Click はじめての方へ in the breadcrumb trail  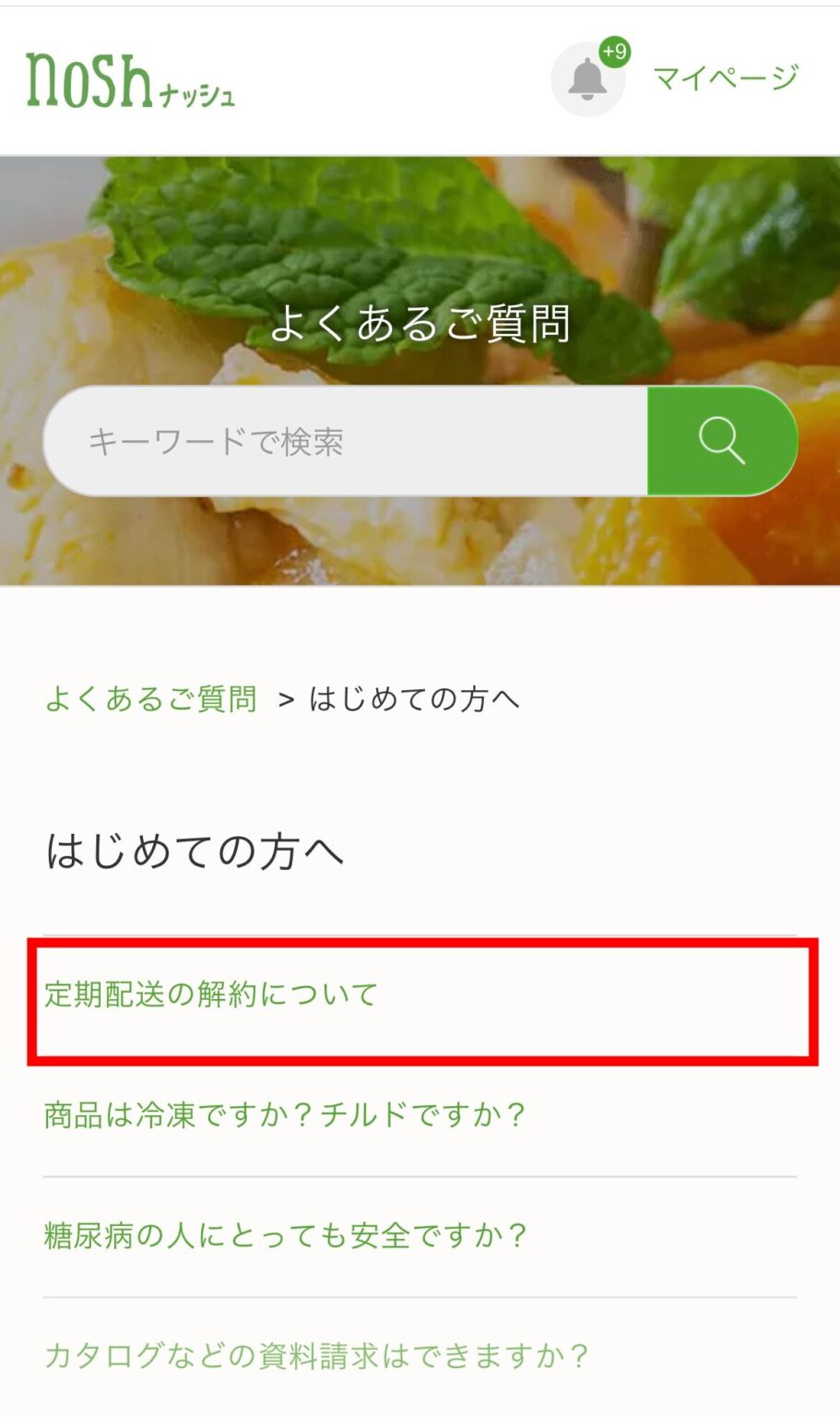414,699
